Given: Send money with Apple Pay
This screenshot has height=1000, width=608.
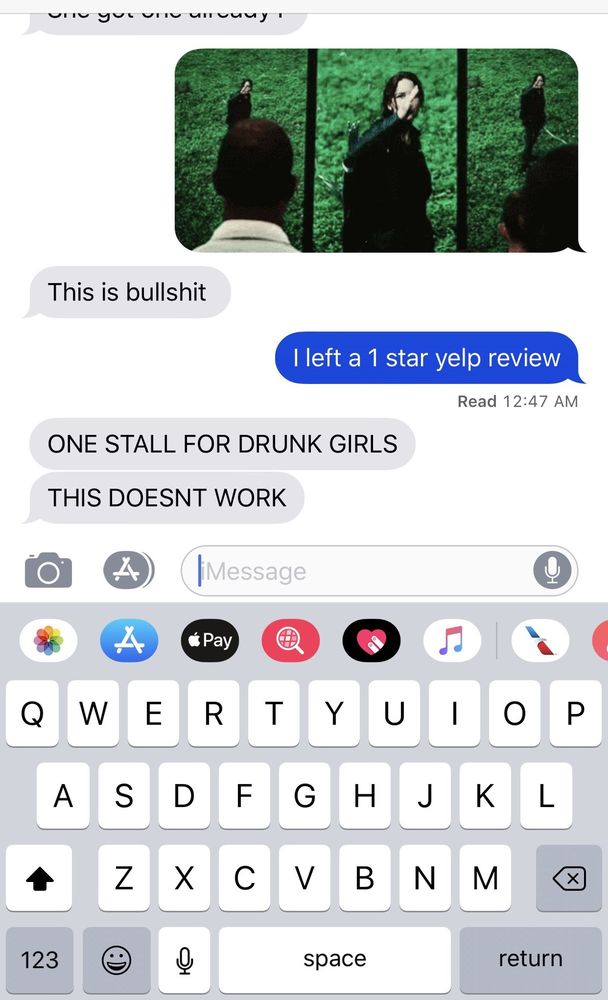Looking at the screenshot, I should tap(210, 640).
